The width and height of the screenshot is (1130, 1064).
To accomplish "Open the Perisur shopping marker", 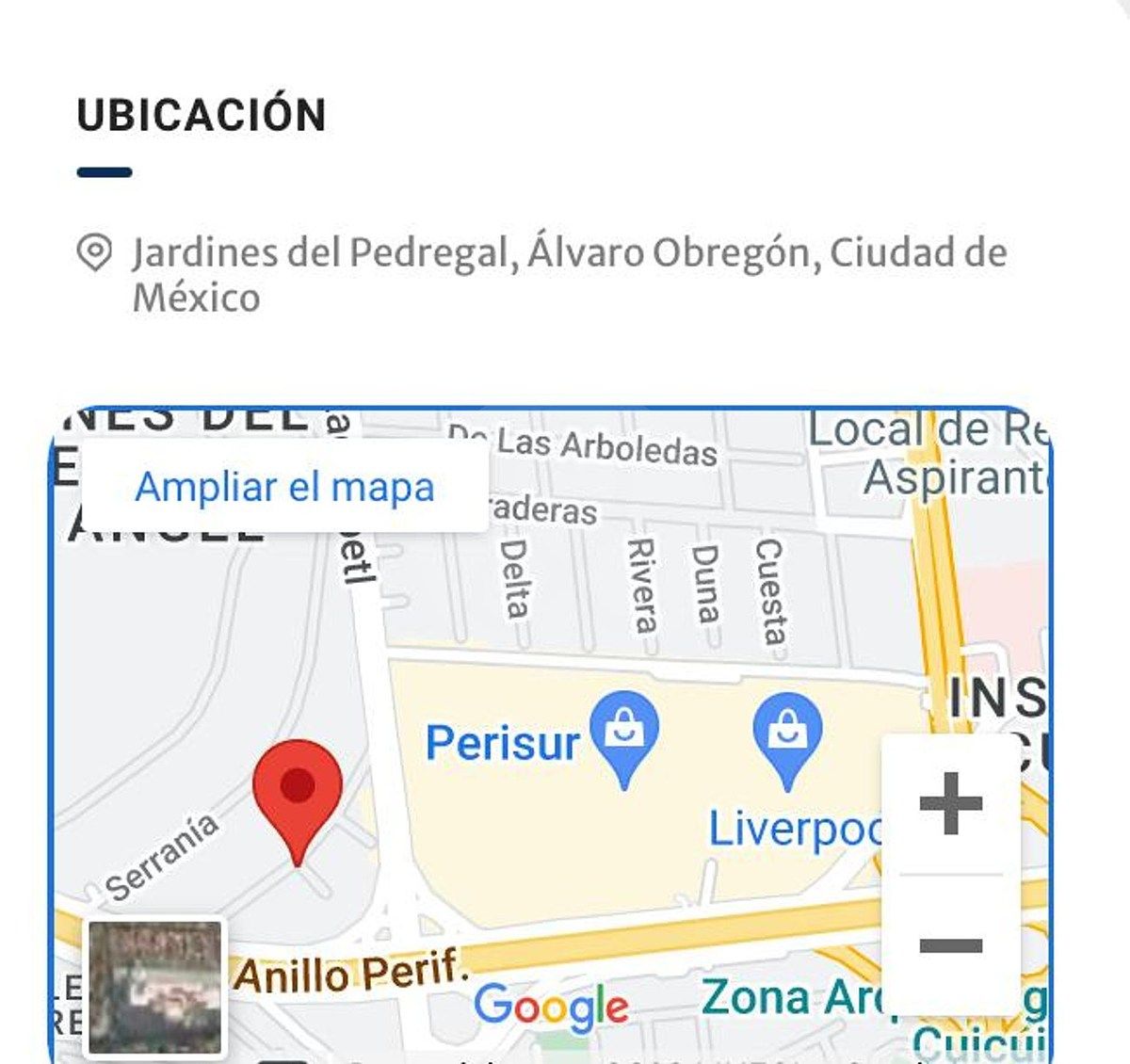I will (x=623, y=733).
